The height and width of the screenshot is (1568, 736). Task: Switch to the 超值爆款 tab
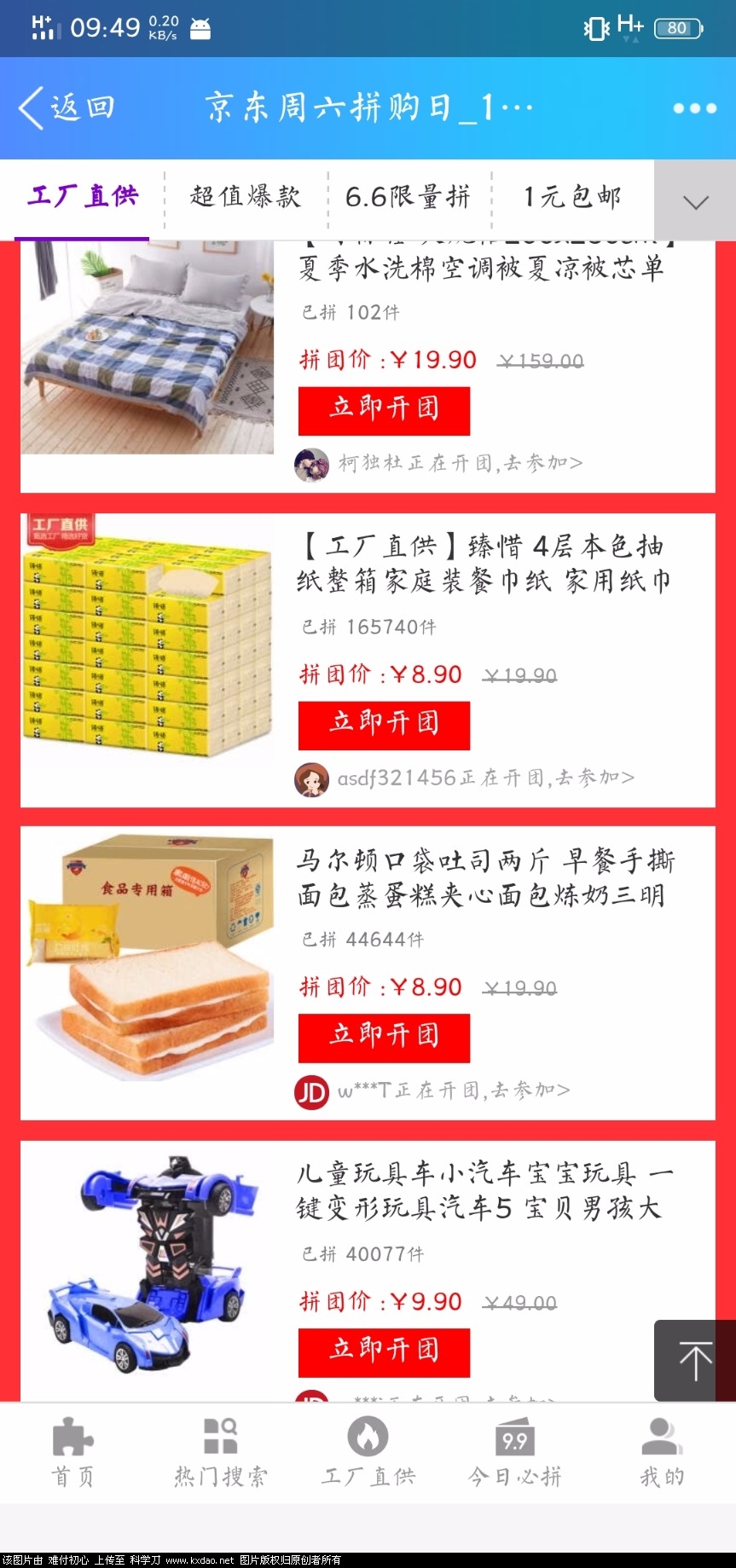246,197
